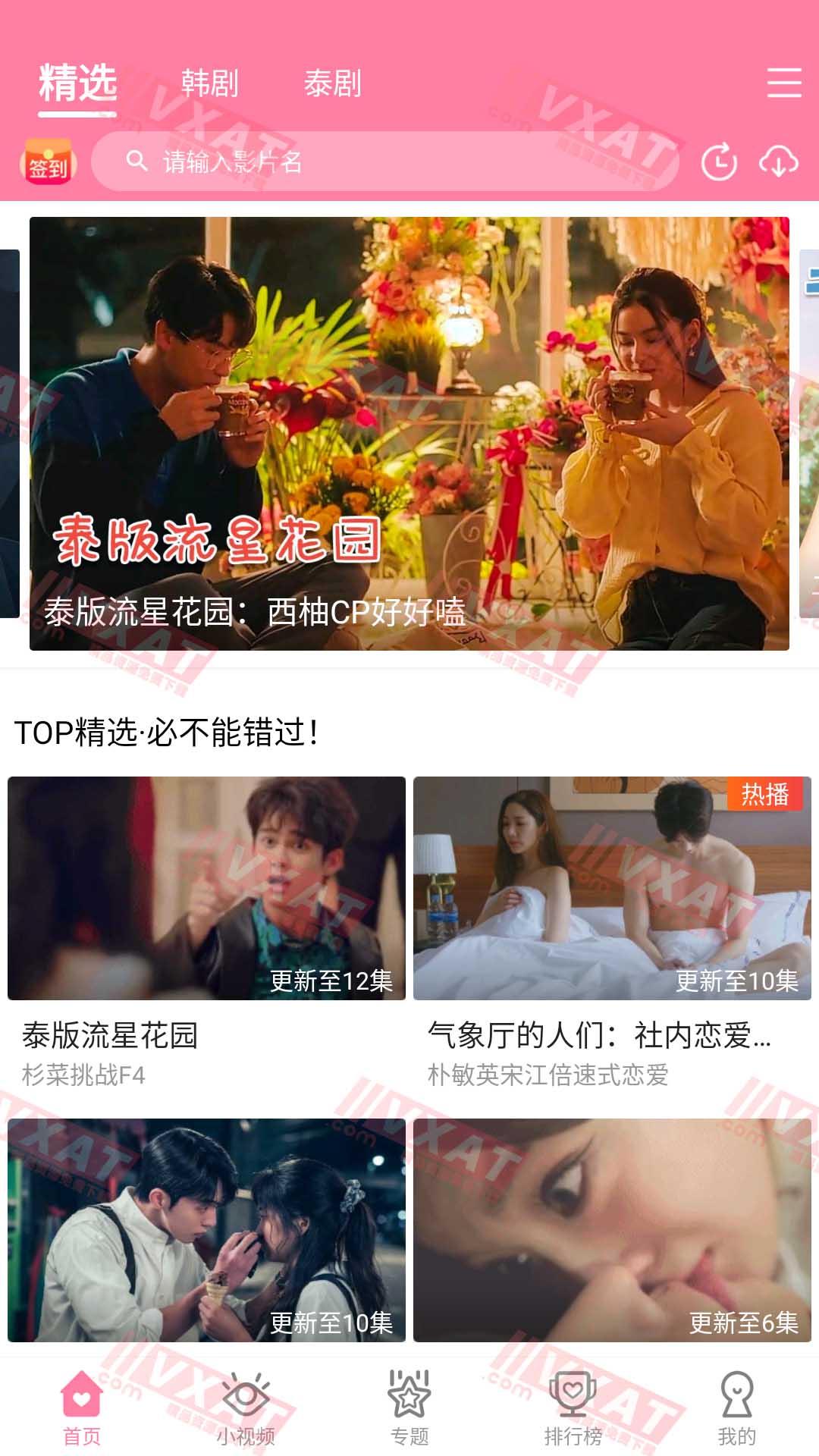Switch to the 专题 tab

click(x=409, y=1408)
